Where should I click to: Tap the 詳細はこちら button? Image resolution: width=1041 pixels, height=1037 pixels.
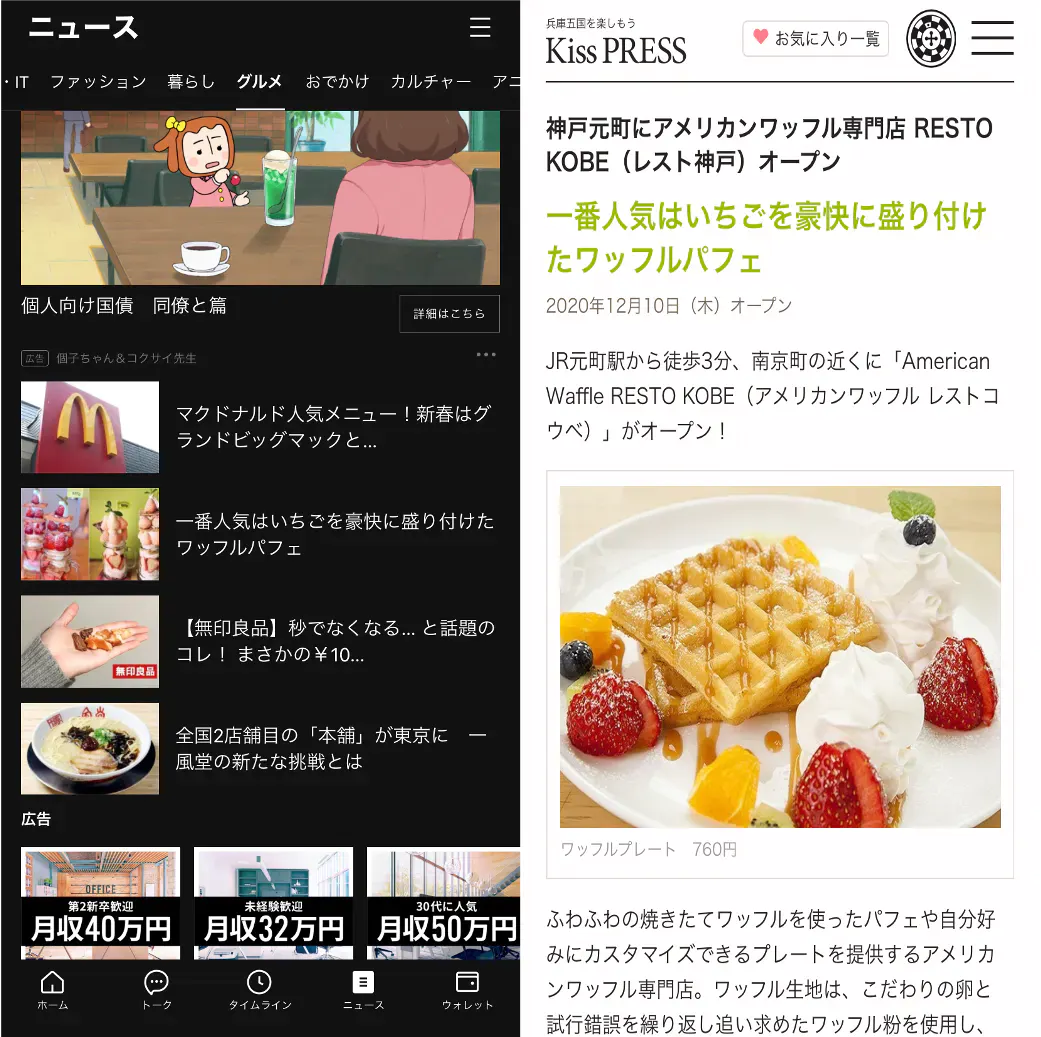coord(449,313)
